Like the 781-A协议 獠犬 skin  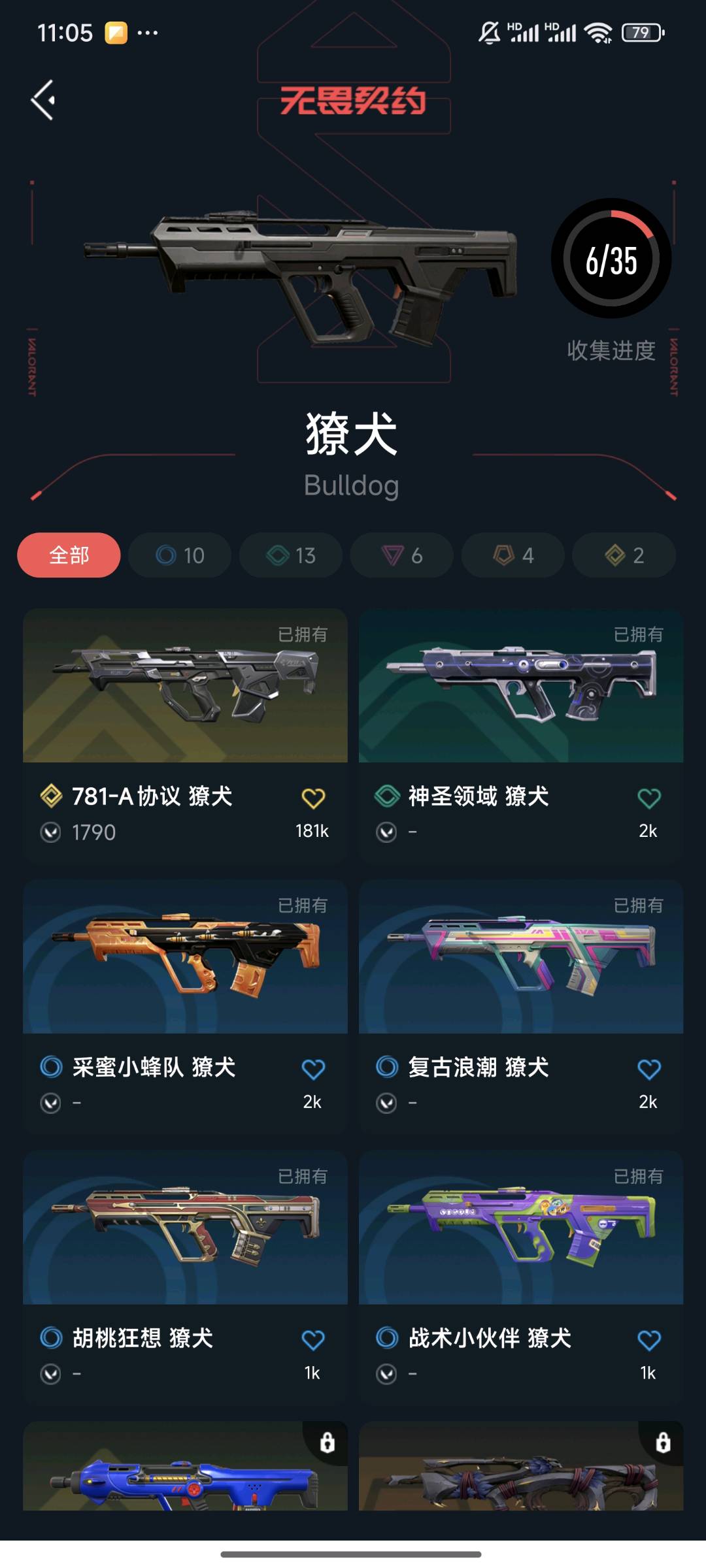[313, 798]
